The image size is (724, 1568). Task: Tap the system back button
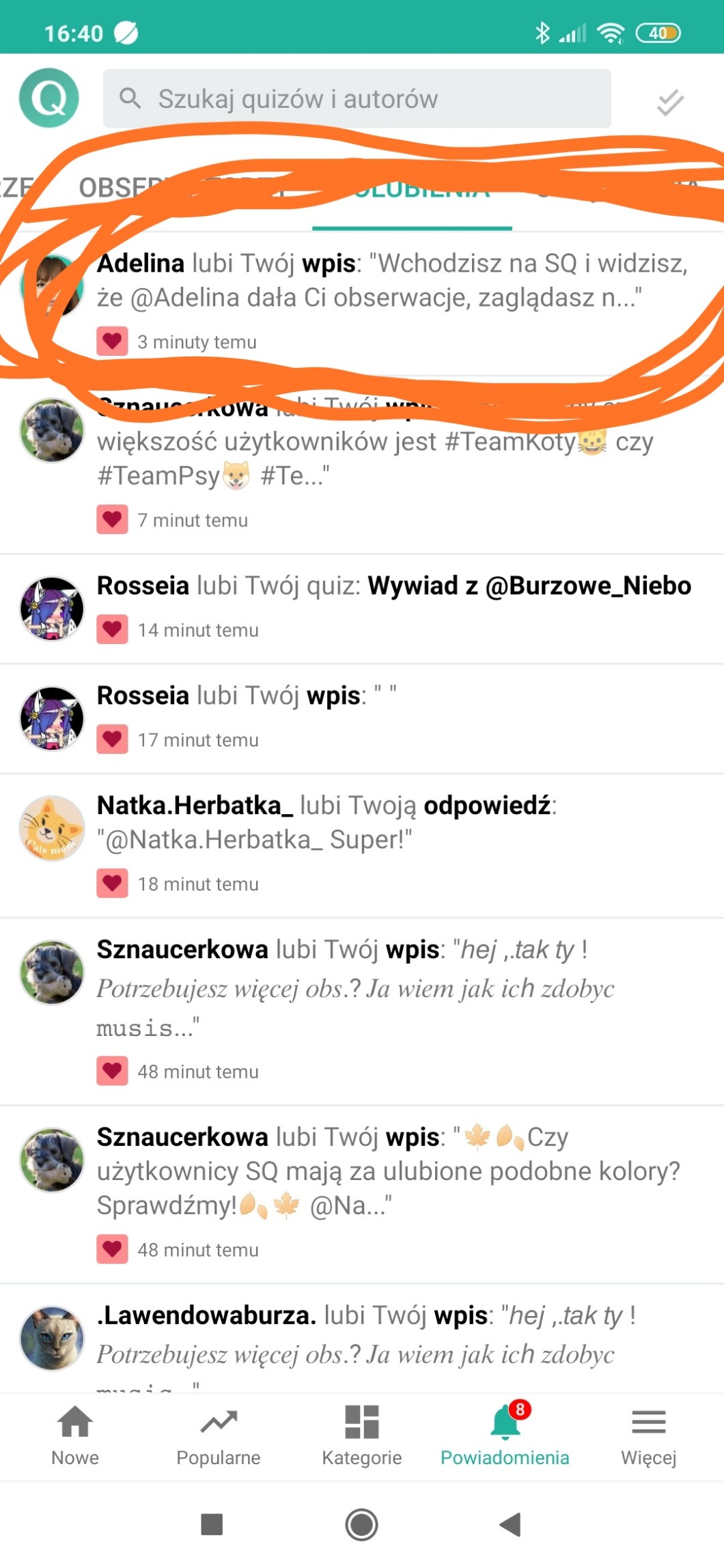(510, 1524)
